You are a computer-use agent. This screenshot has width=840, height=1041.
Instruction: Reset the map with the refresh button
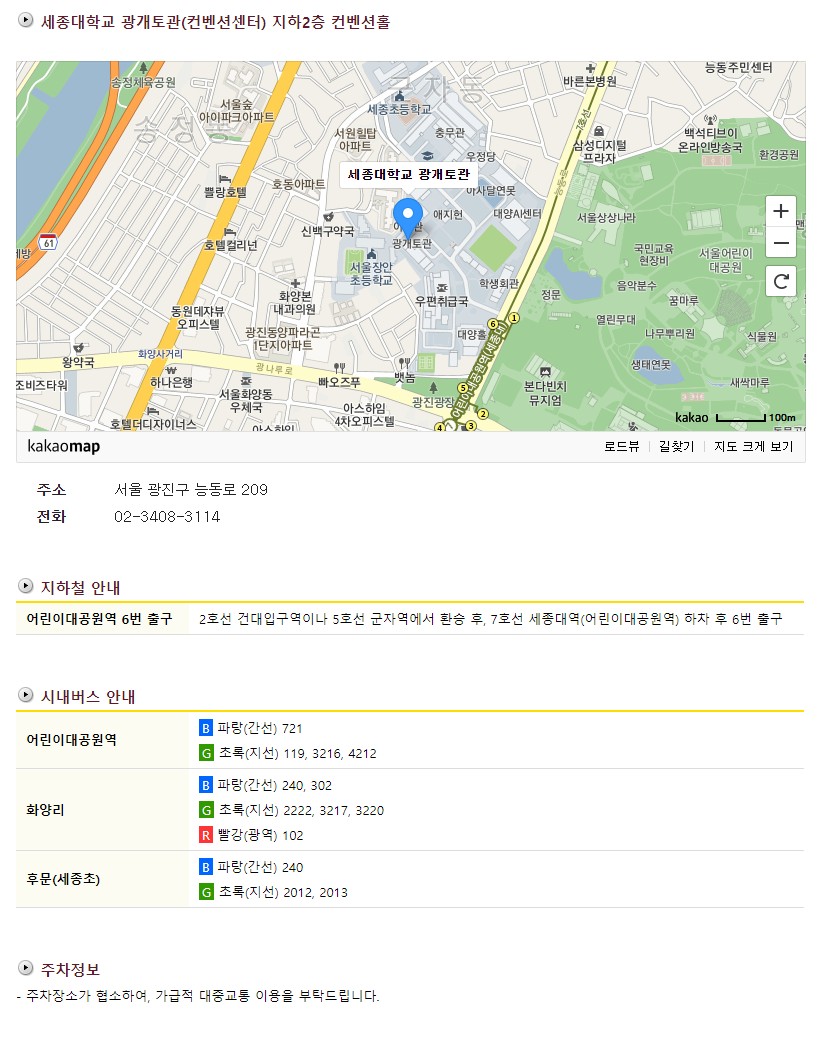(781, 282)
